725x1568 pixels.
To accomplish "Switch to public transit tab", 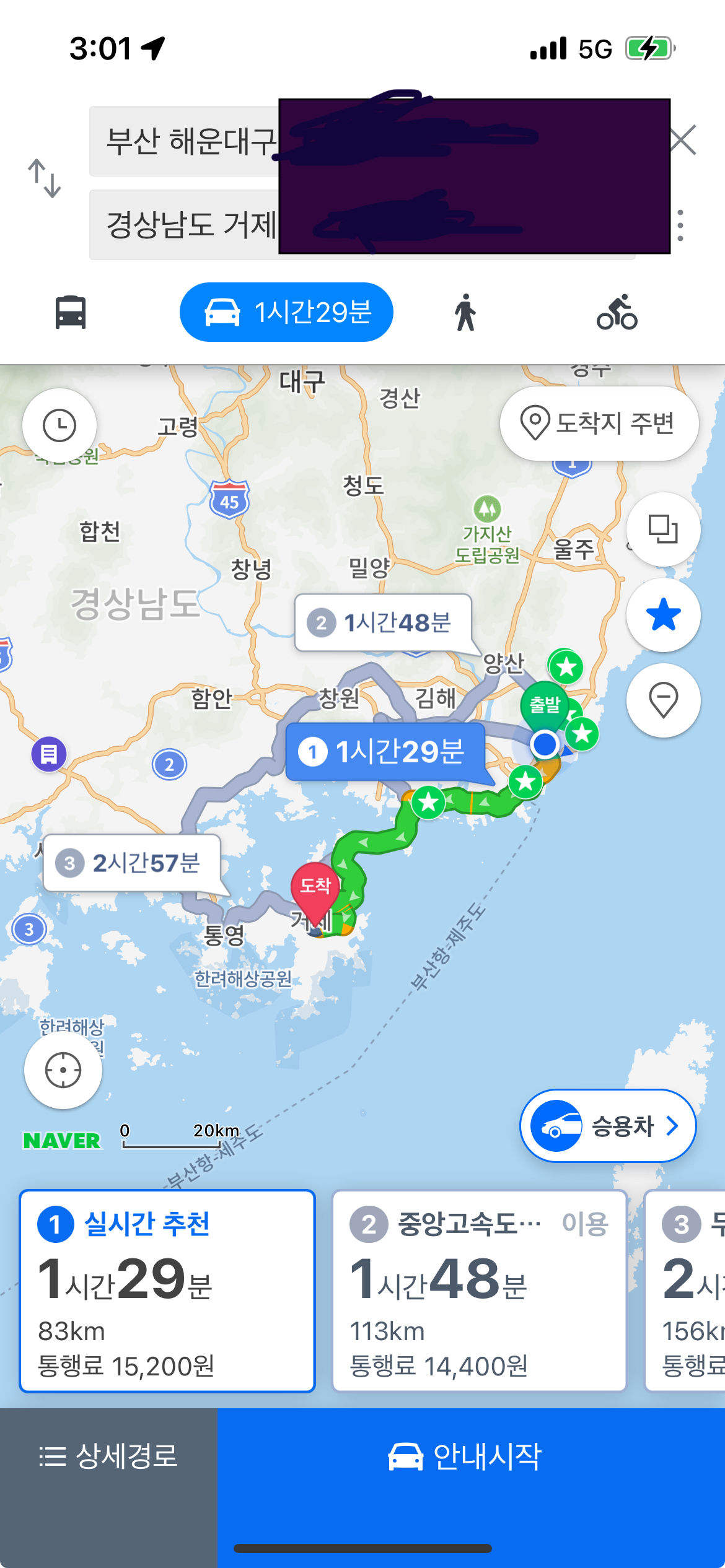I will coord(71,312).
